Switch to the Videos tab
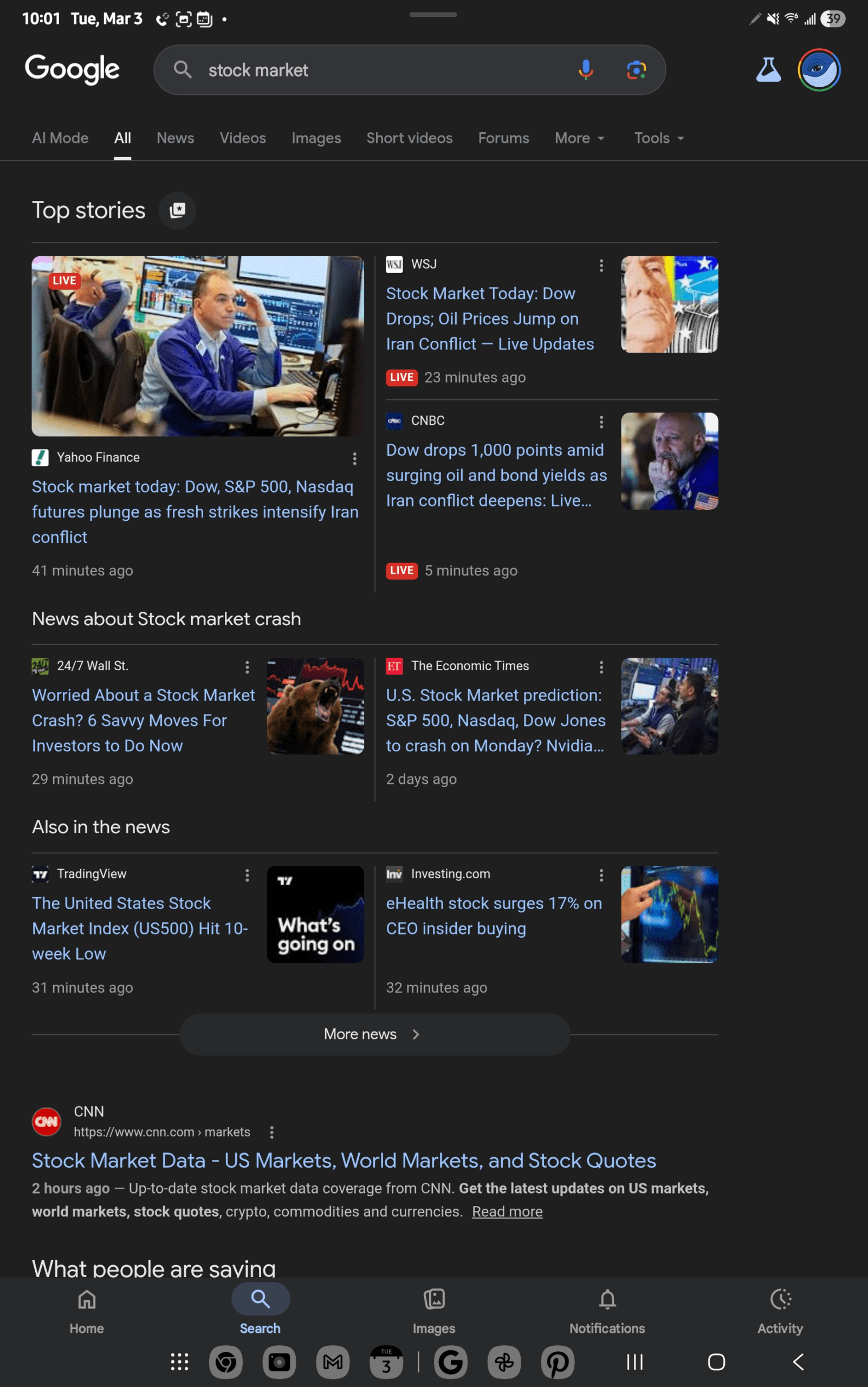The image size is (868, 1387). click(242, 138)
